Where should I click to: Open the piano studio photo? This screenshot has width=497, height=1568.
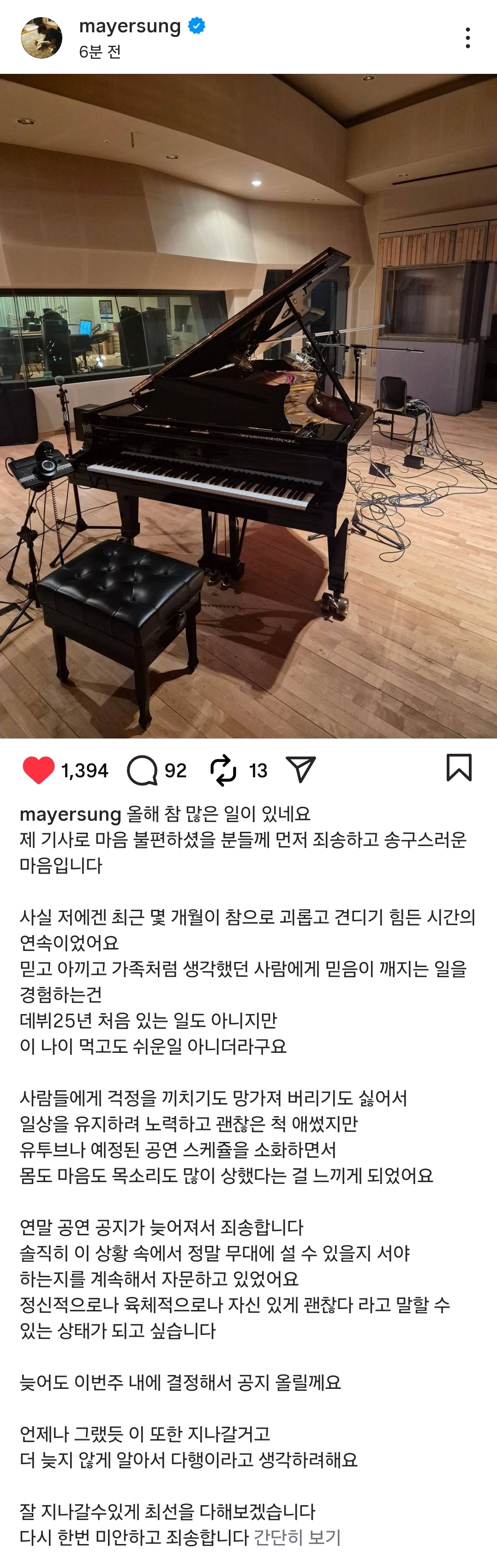click(248, 406)
